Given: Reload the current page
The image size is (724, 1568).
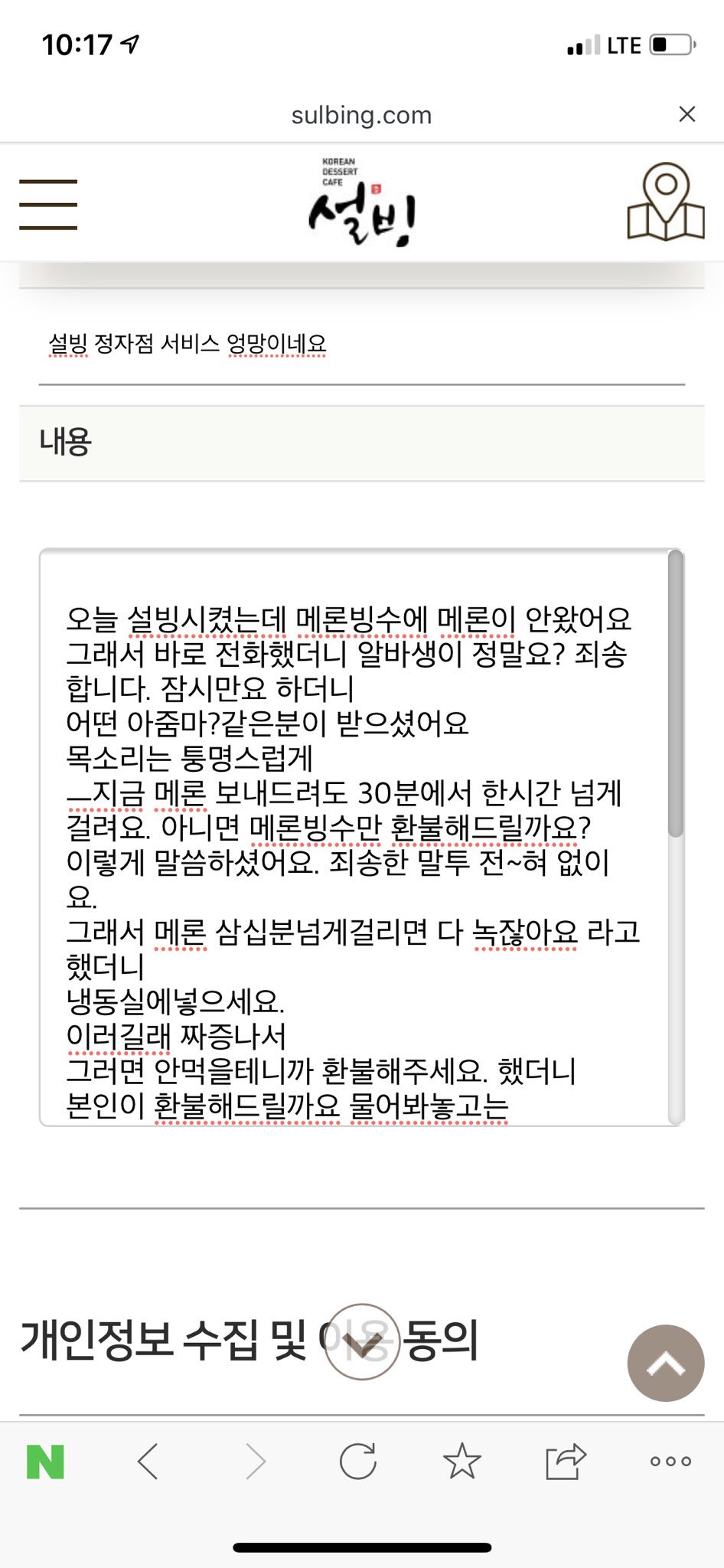Looking at the screenshot, I should coord(357,1462).
